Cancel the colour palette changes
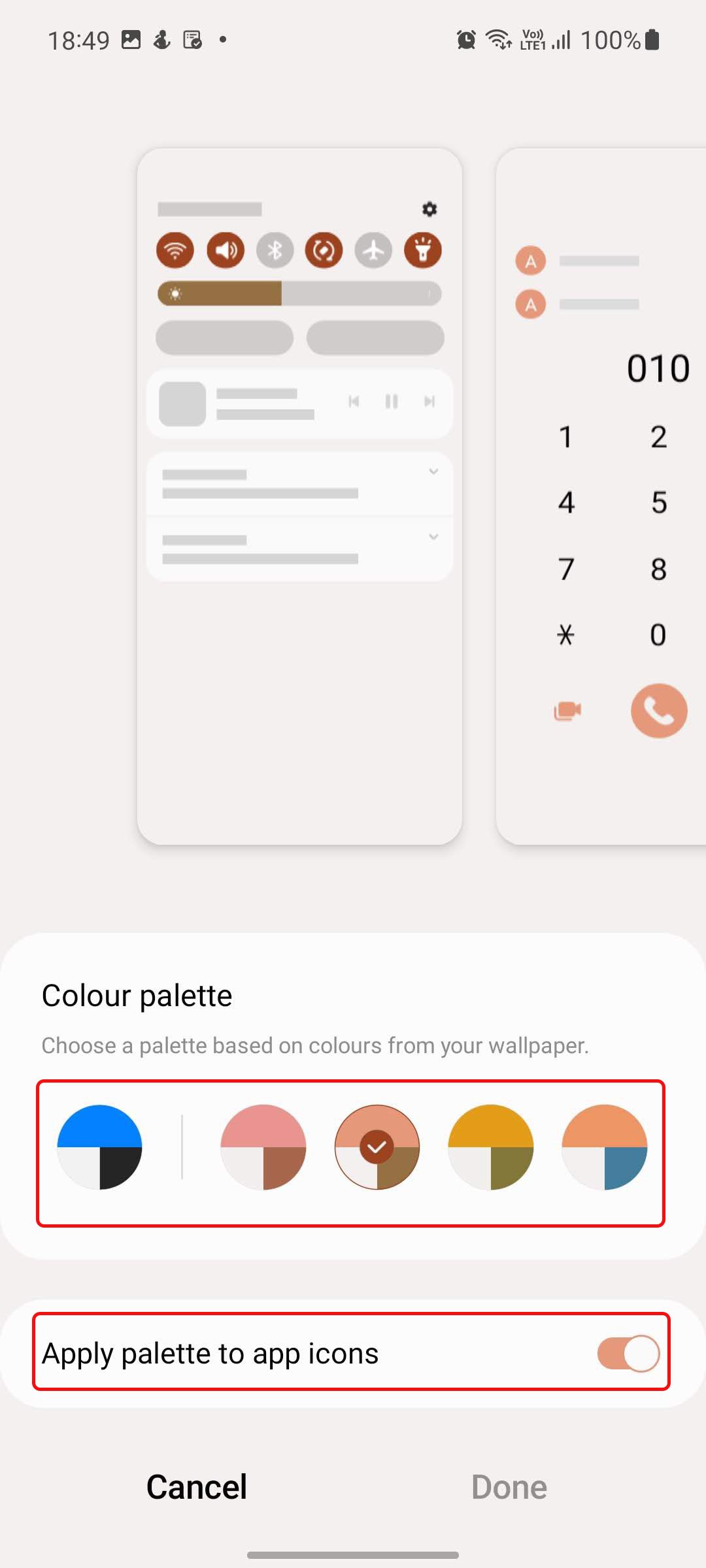706x1568 pixels. 197,1487
